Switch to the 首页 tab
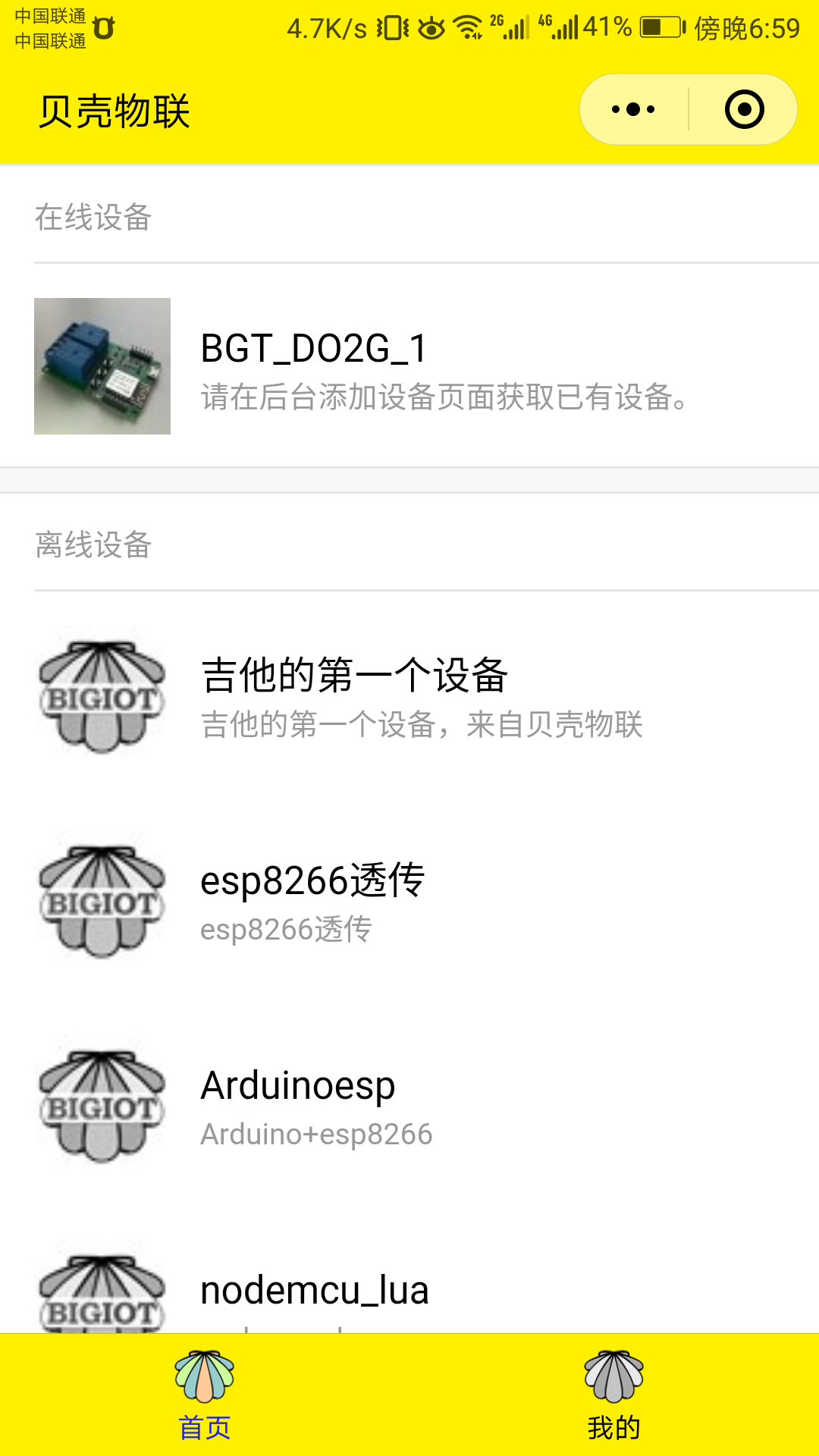This screenshot has height=1456, width=819. click(x=205, y=1395)
